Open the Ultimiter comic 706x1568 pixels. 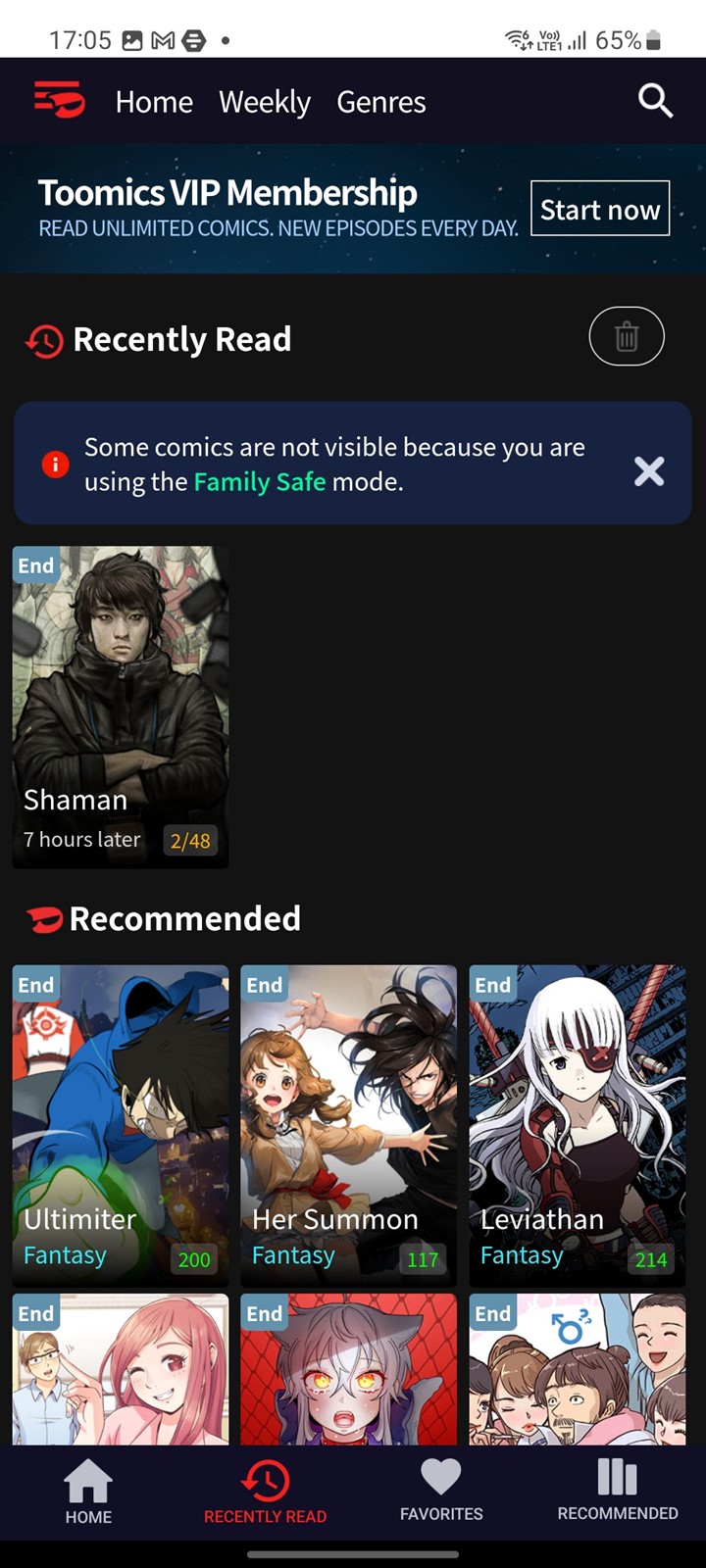click(x=121, y=1125)
